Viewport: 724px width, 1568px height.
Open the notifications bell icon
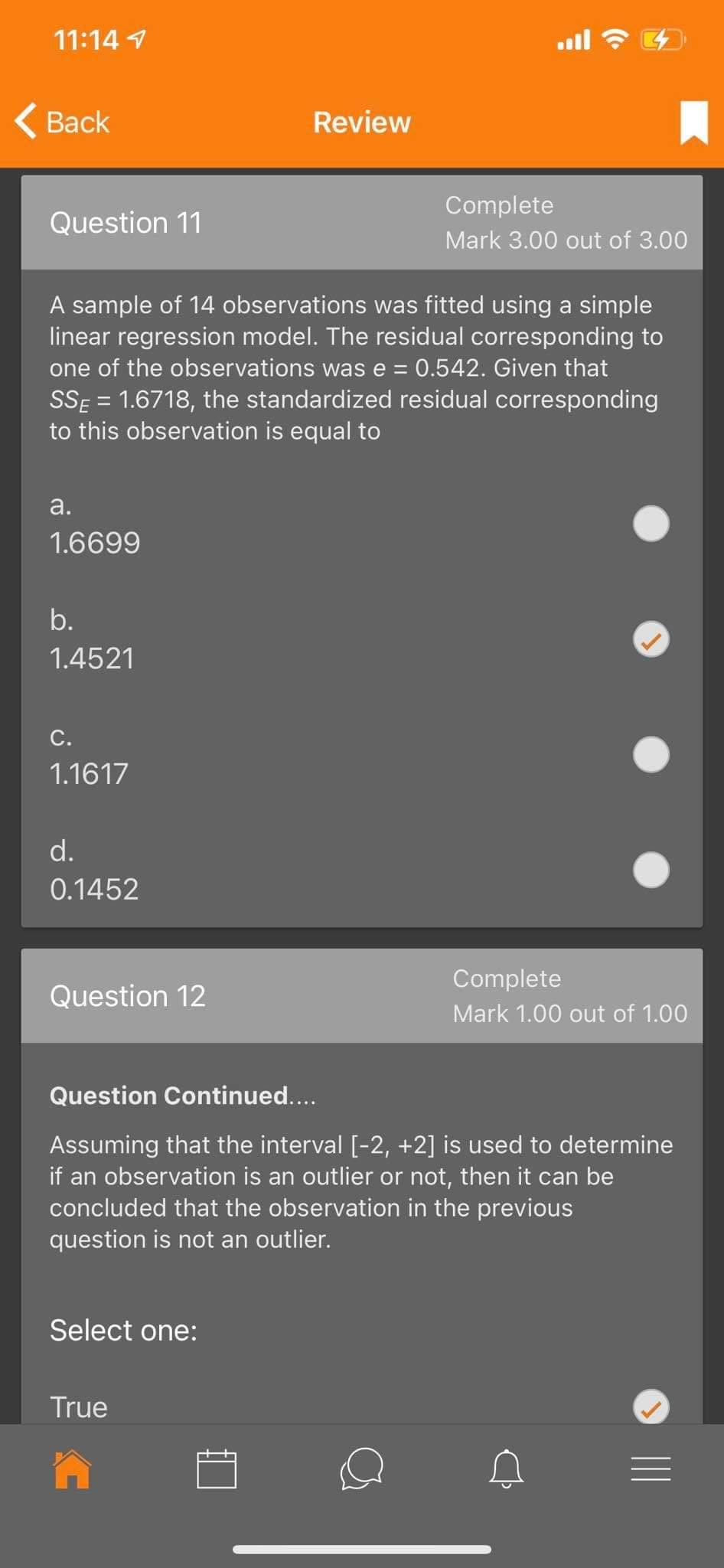tap(507, 1468)
